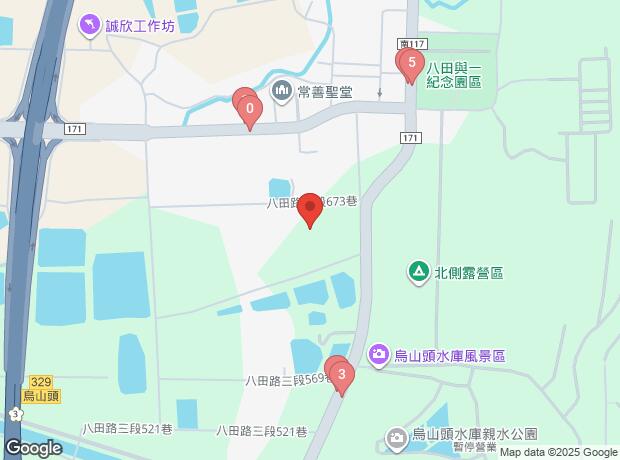This screenshot has height=460, width=620.
Task: Select the red map marker numbered 5
Action: (411, 63)
